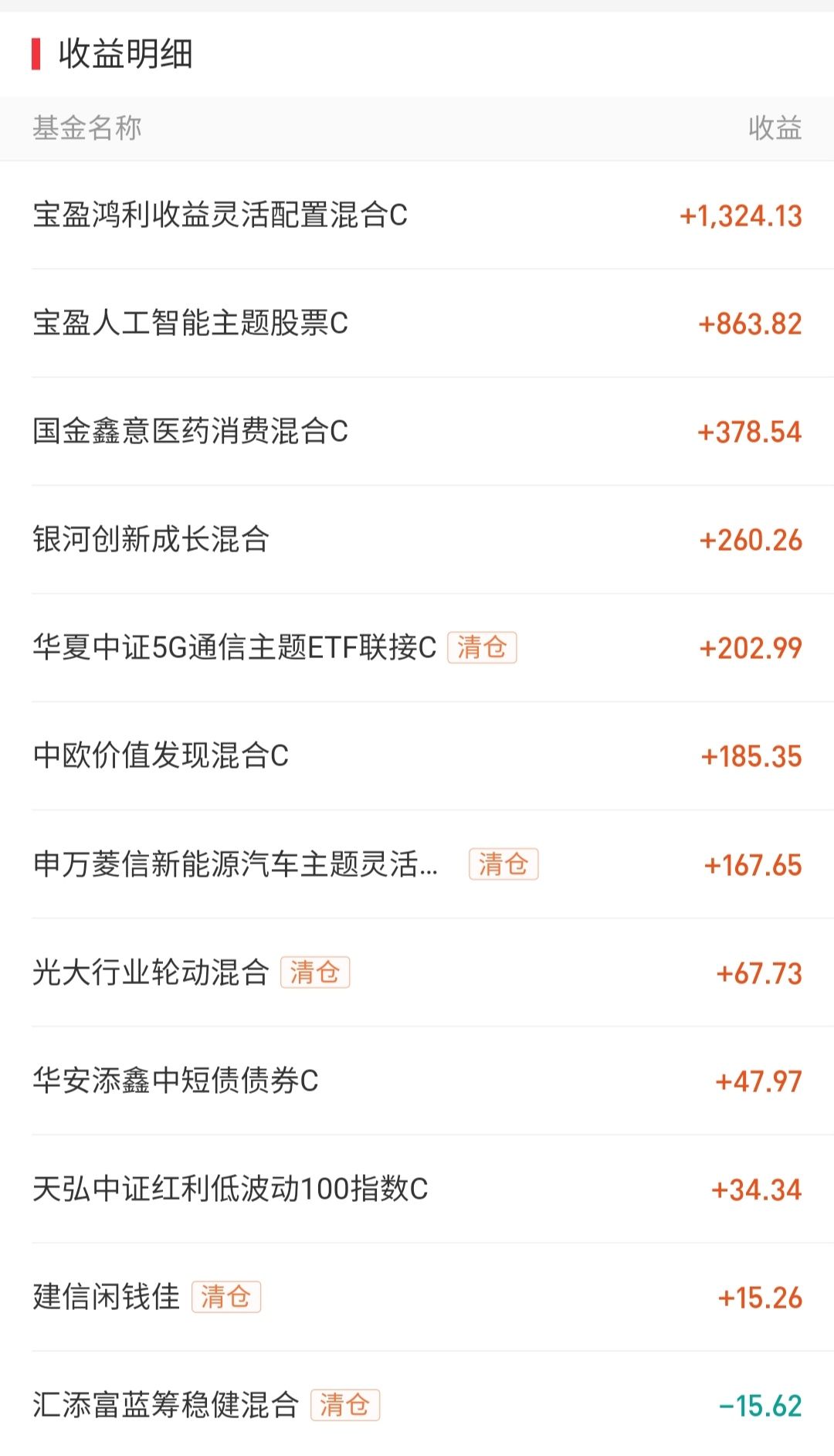Open 华安添鑫中短债债券C entry
Image resolution: width=834 pixels, height=1456 pixels.
click(175, 1080)
